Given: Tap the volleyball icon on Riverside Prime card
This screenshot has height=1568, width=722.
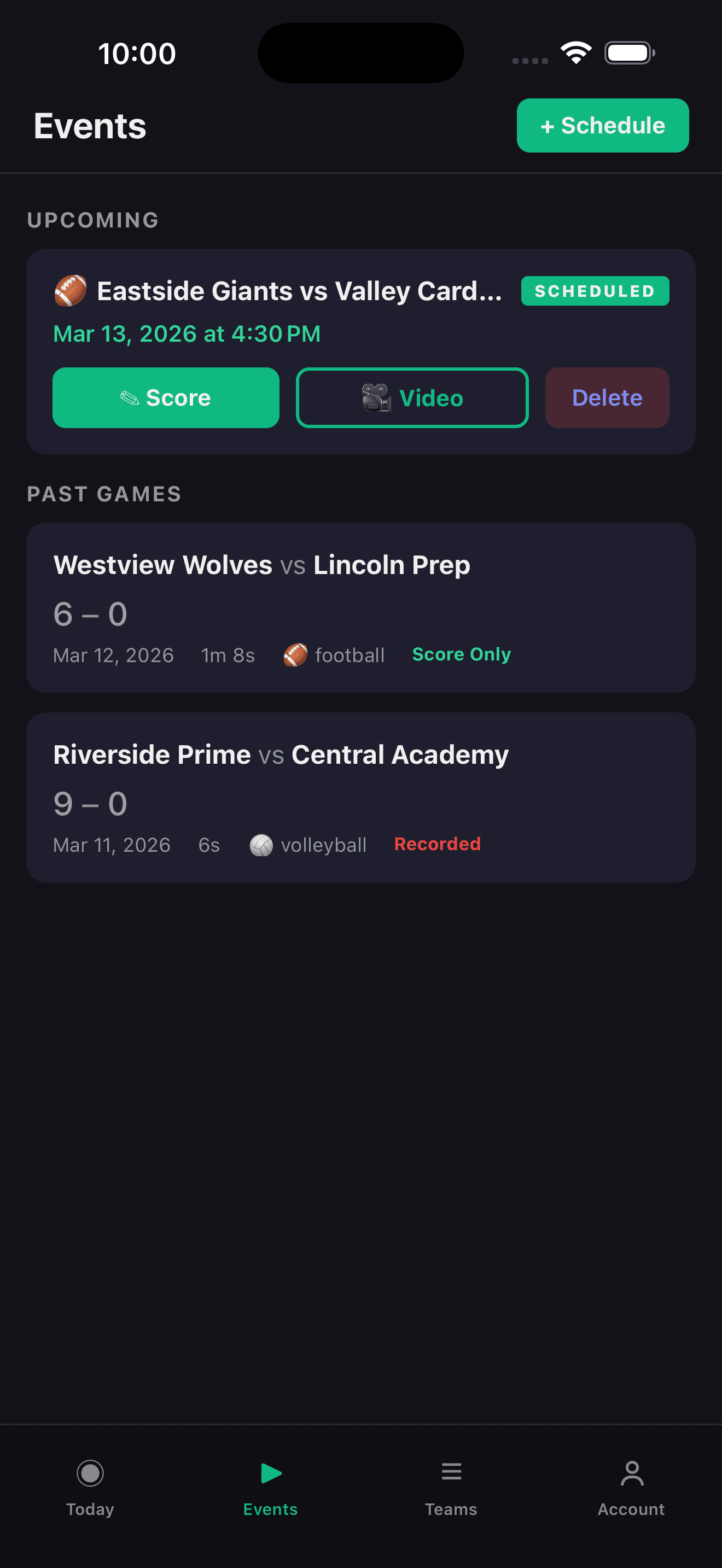Looking at the screenshot, I should tap(260, 845).
